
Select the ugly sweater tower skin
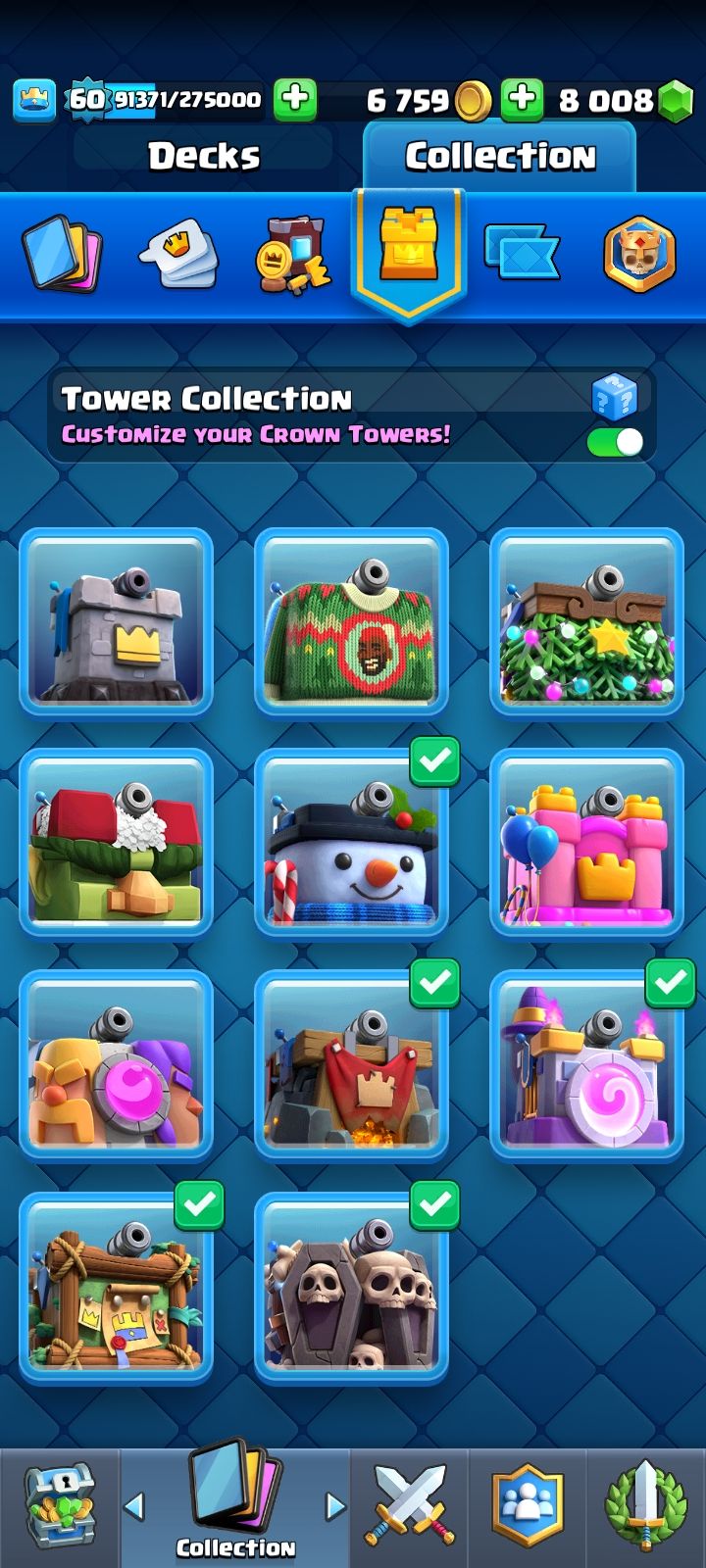click(351, 622)
